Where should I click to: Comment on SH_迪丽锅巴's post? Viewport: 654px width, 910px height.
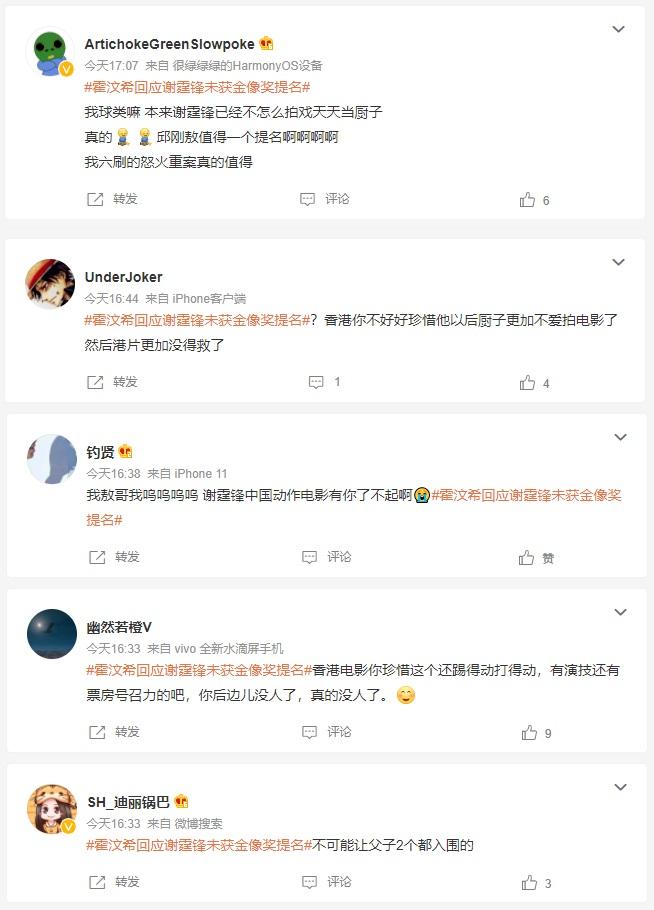[x=325, y=882]
